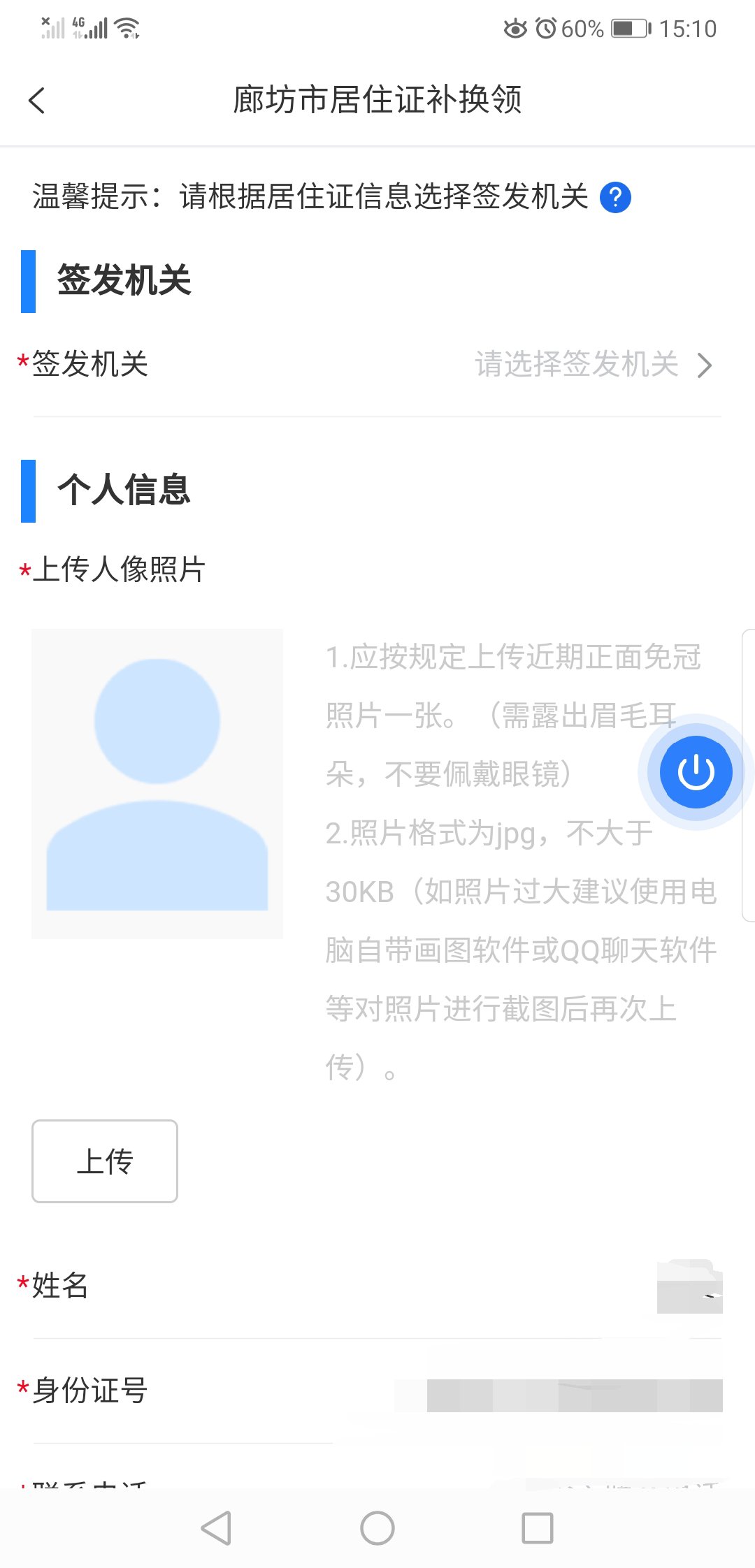This screenshot has width=755, height=1568.
Task: Edit the 姓名 field
Action: coord(689,1286)
